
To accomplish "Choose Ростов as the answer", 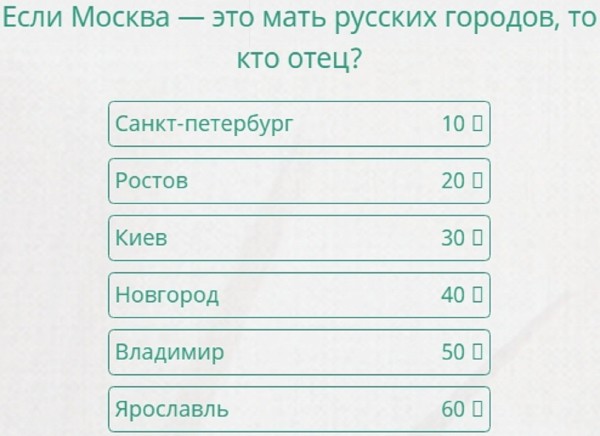I will [x=299, y=181].
